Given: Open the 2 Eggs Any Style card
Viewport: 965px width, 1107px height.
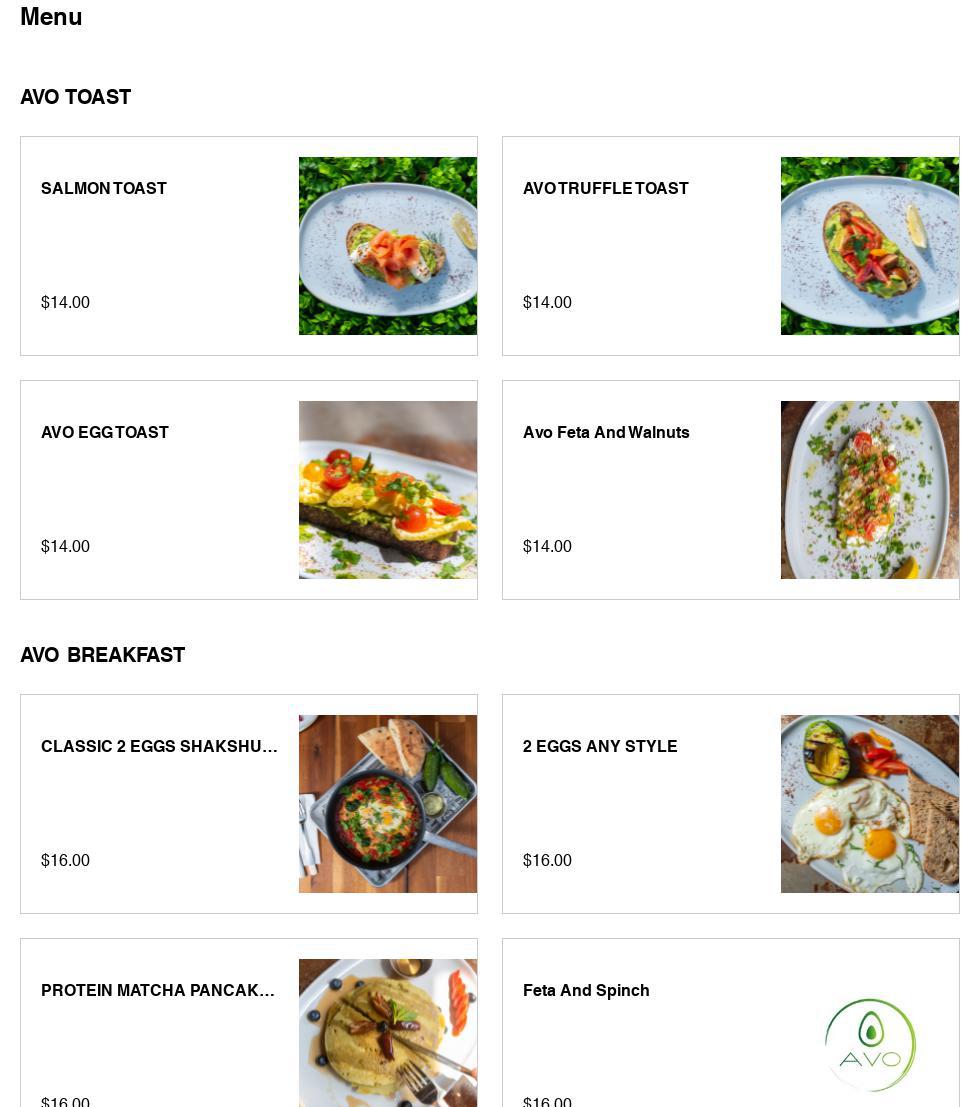Looking at the screenshot, I should [x=730, y=804].
